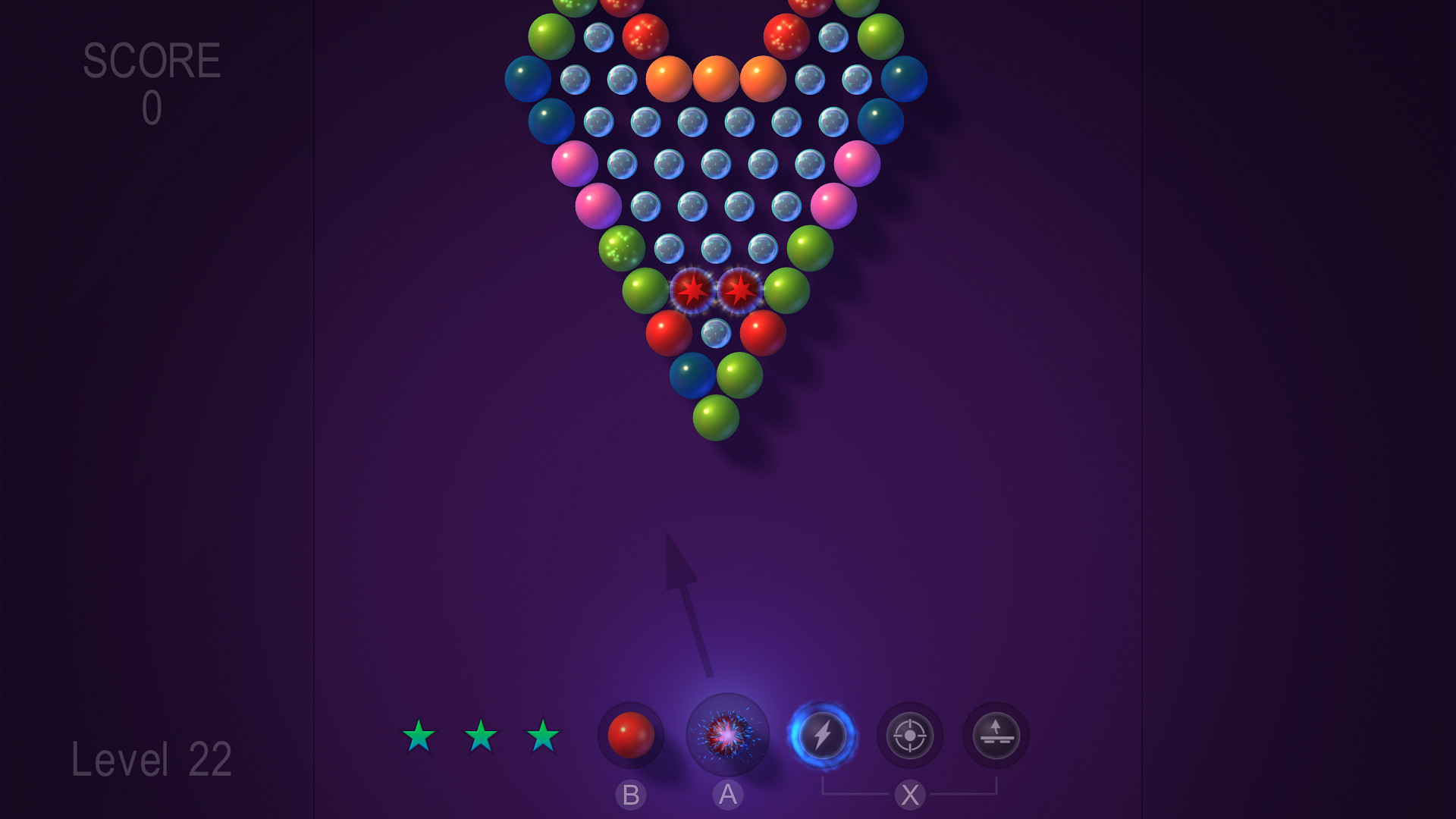This screenshot has width=1456, height=819.
Task: Select the crosshair aiming power-up
Action: (x=909, y=735)
